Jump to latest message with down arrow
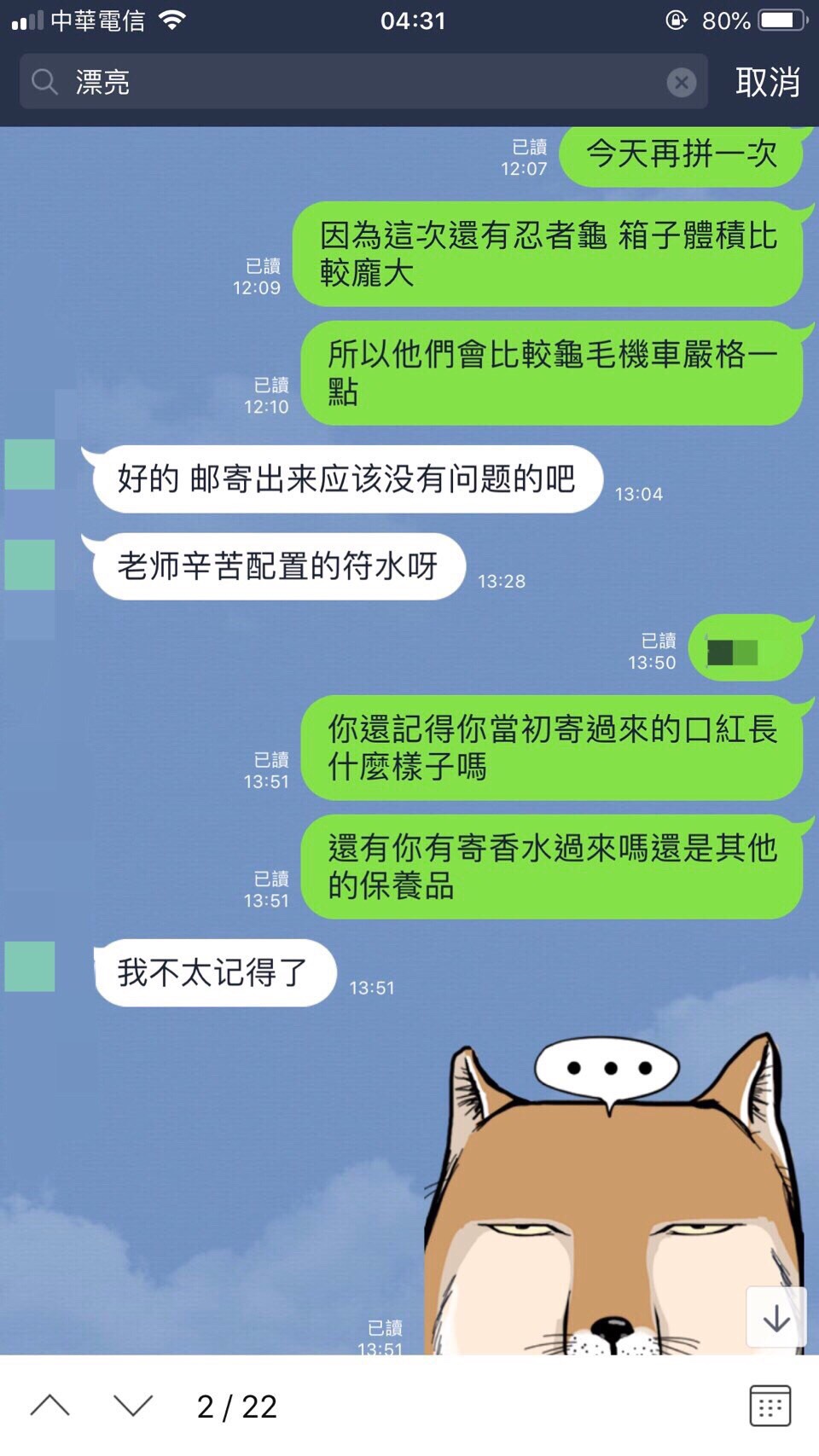This screenshot has width=819, height=1456. [x=775, y=1318]
